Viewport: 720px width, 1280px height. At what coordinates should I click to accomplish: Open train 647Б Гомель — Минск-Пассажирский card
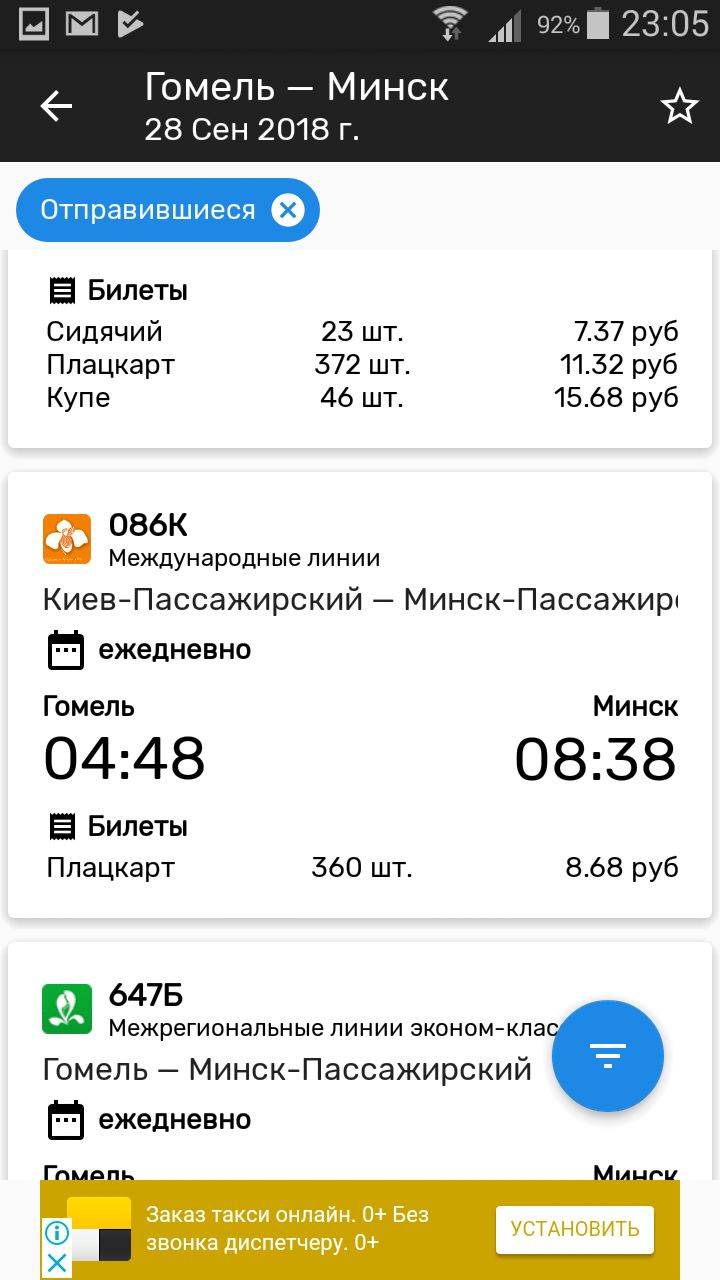click(360, 1061)
